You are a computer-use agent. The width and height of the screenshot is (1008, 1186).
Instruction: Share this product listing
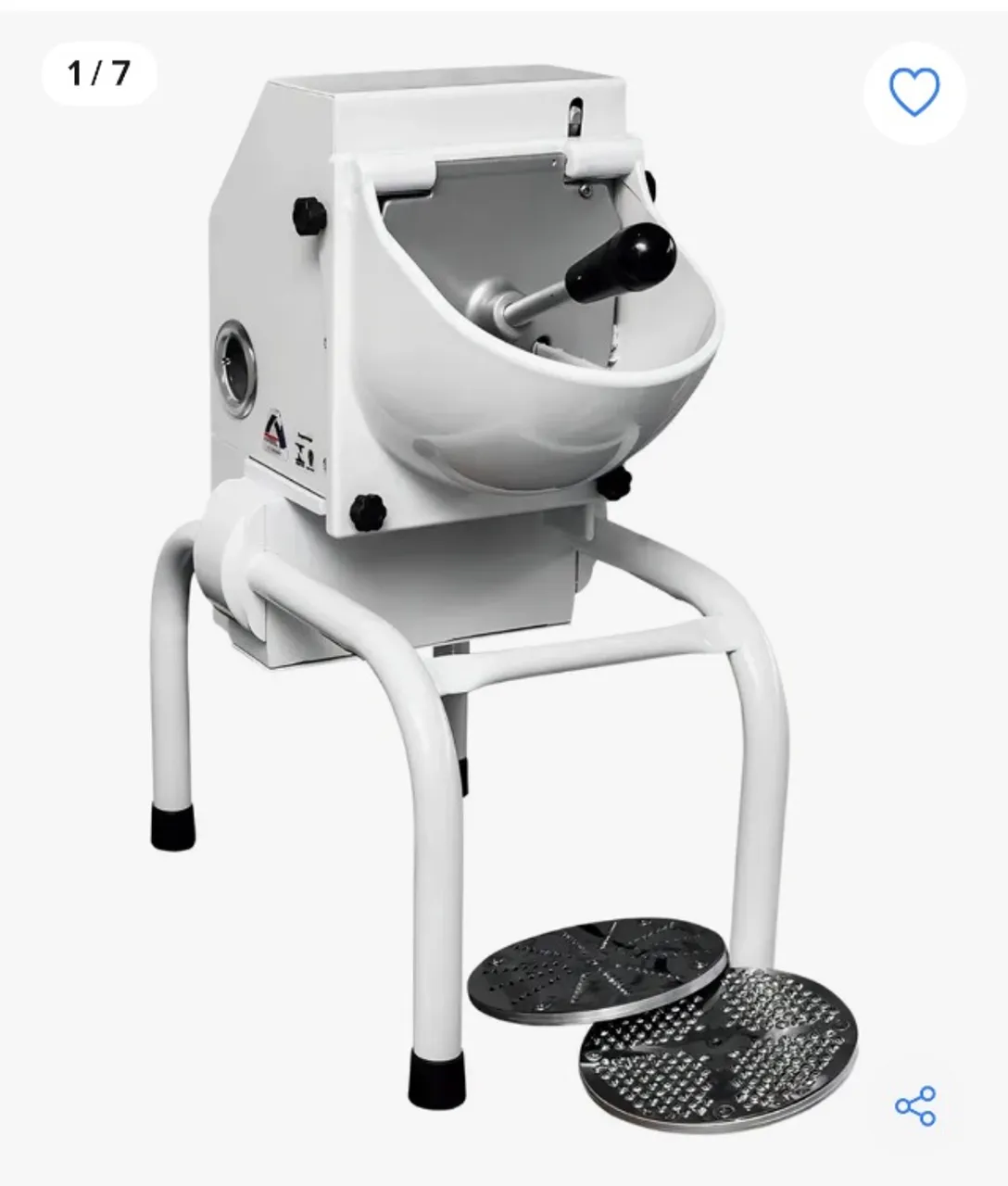[915, 1106]
